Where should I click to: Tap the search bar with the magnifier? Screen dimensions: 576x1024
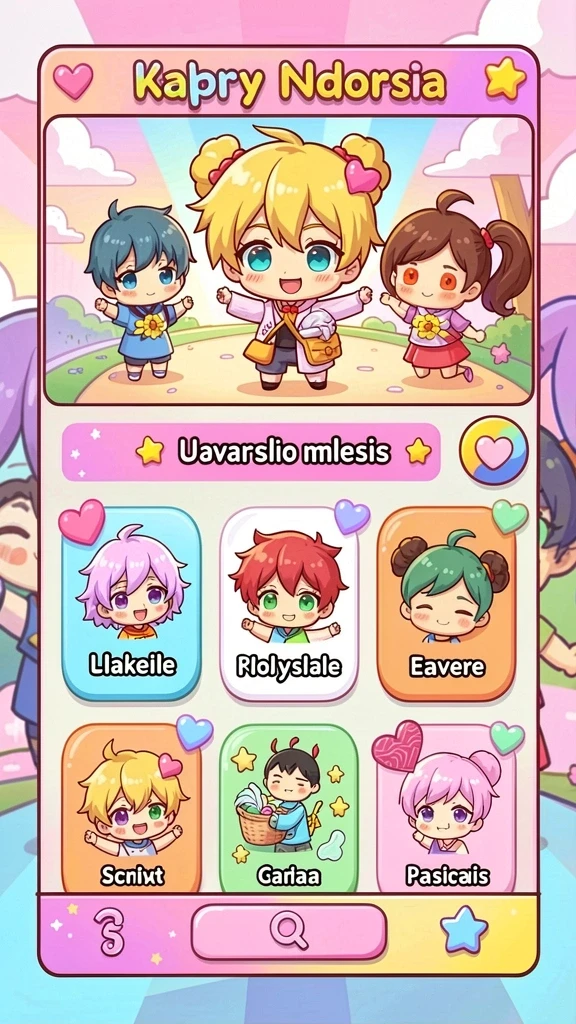(x=289, y=932)
